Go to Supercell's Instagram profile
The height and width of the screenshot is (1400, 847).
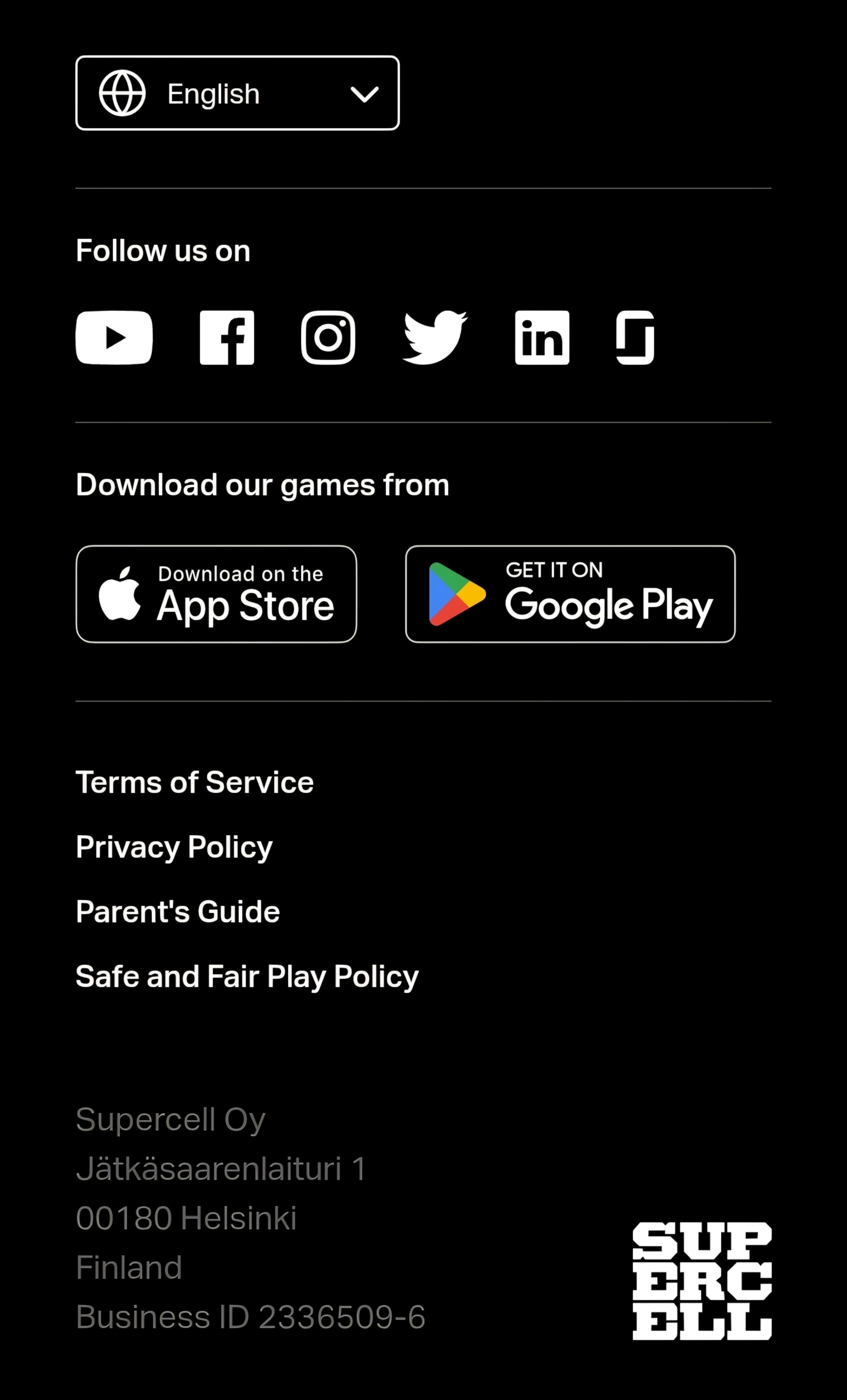(x=328, y=337)
